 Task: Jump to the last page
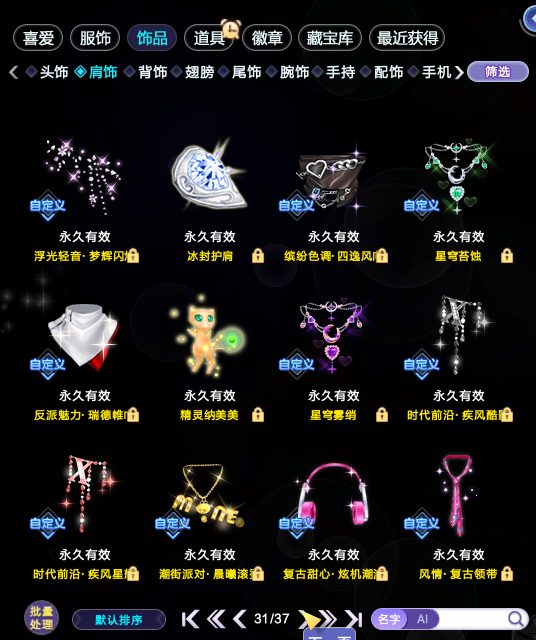coord(354,619)
